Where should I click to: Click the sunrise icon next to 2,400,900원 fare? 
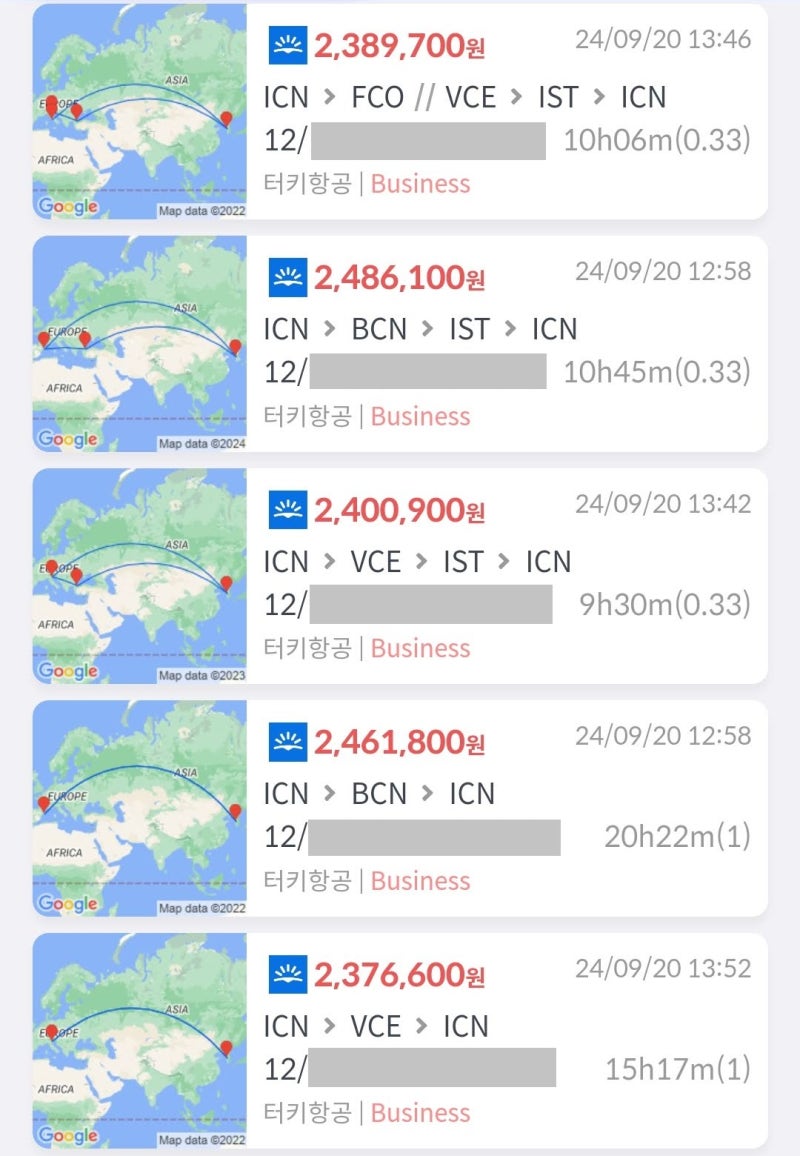click(285, 509)
